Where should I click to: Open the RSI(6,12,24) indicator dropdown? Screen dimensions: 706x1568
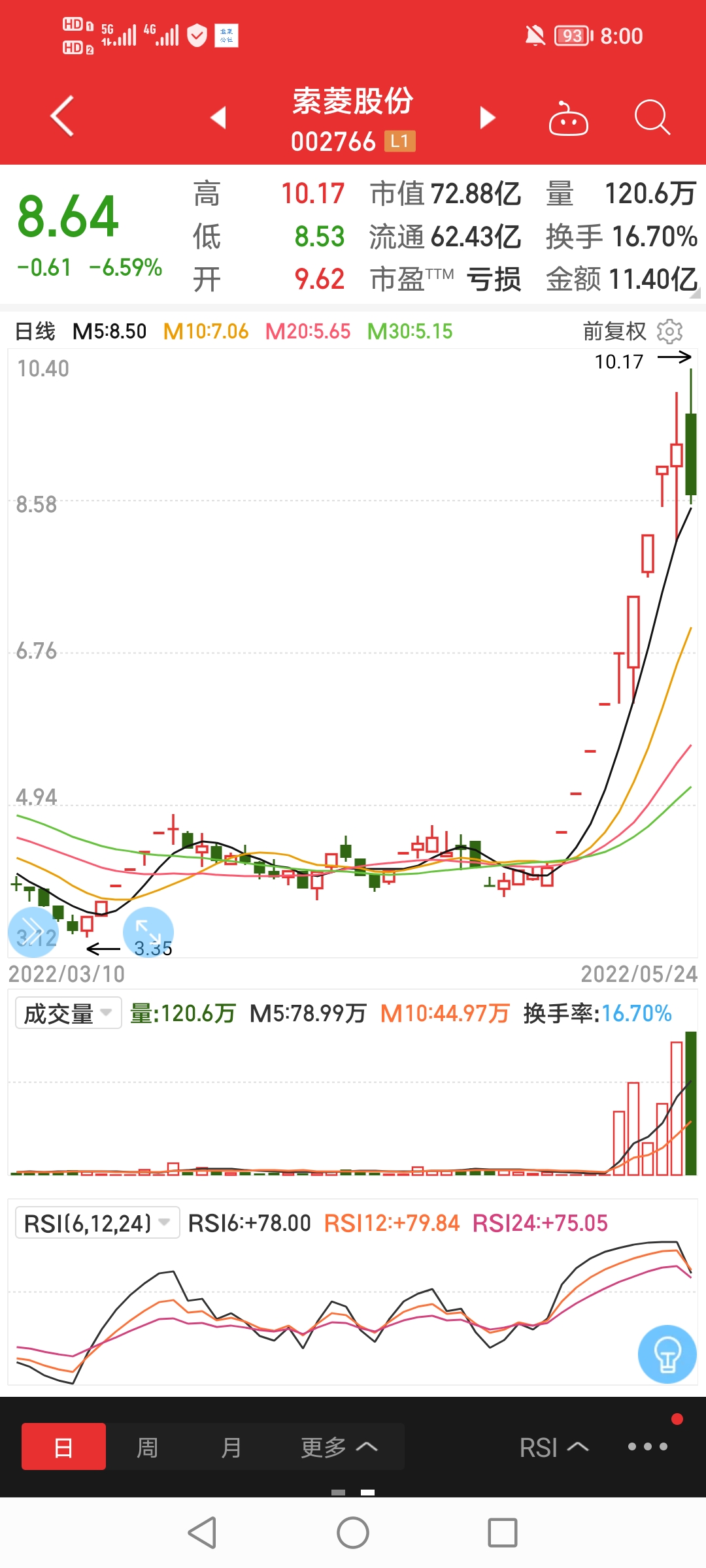(x=97, y=1222)
